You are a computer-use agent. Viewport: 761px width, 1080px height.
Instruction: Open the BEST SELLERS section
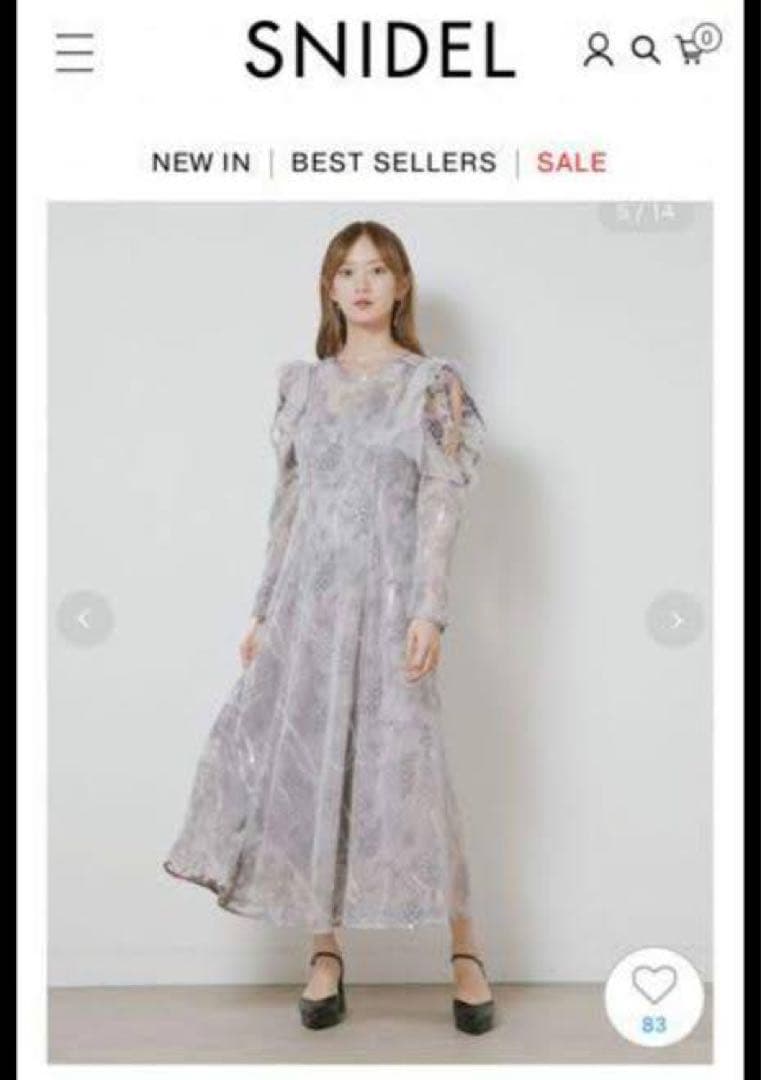(393, 162)
